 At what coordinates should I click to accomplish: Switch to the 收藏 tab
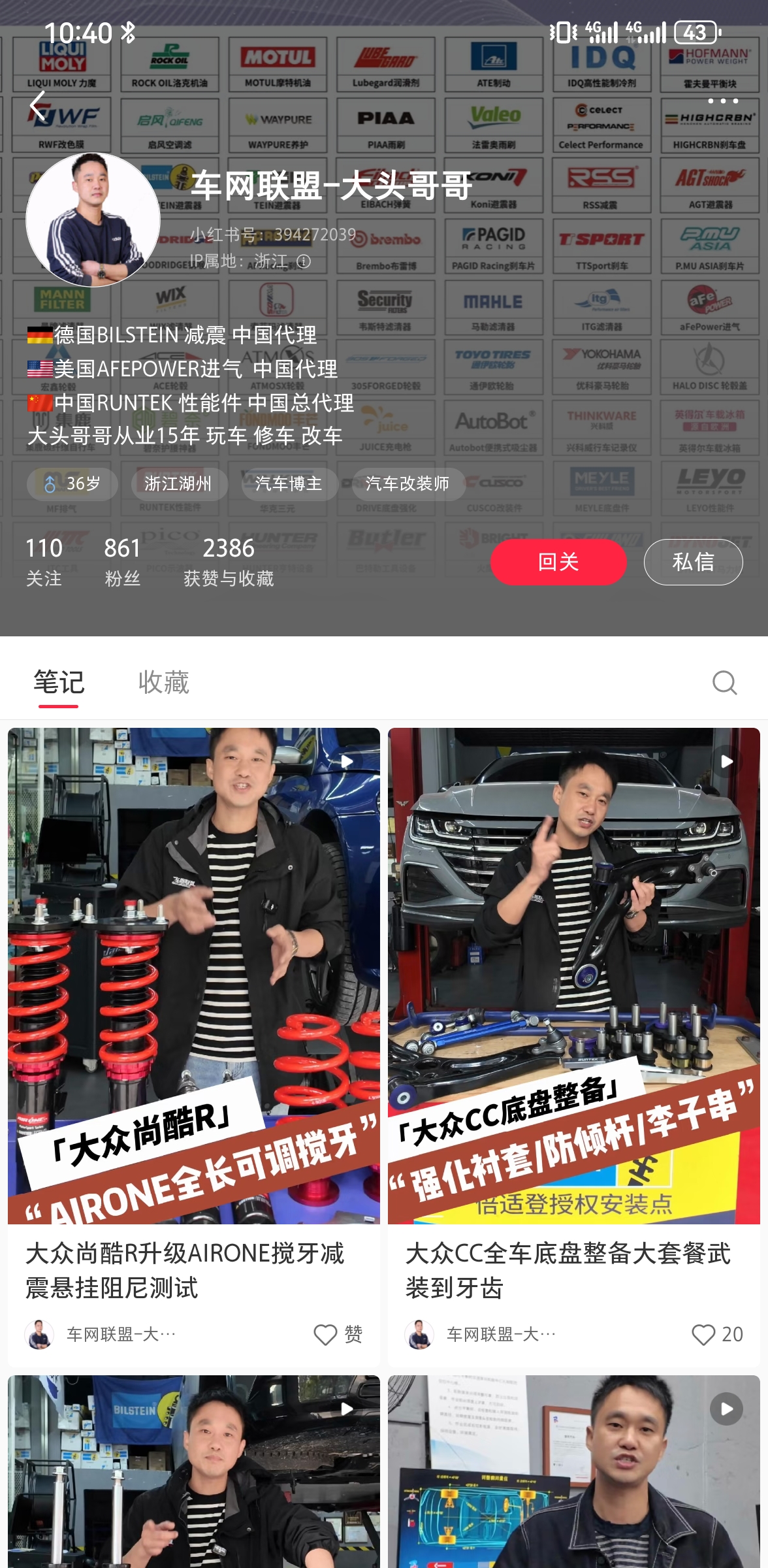point(163,682)
